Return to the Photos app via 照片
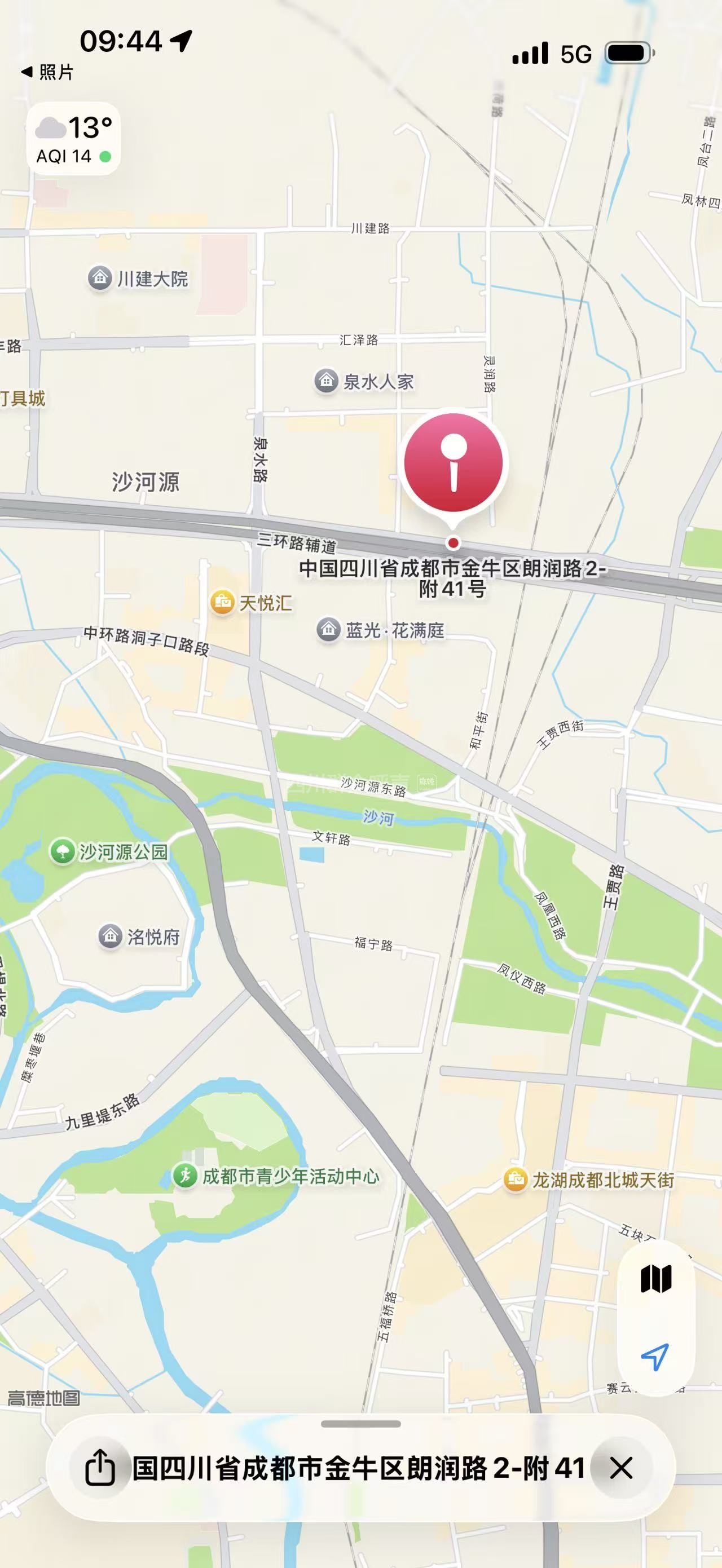Viewport: 722px width, 1568px height. pos(47,72)
